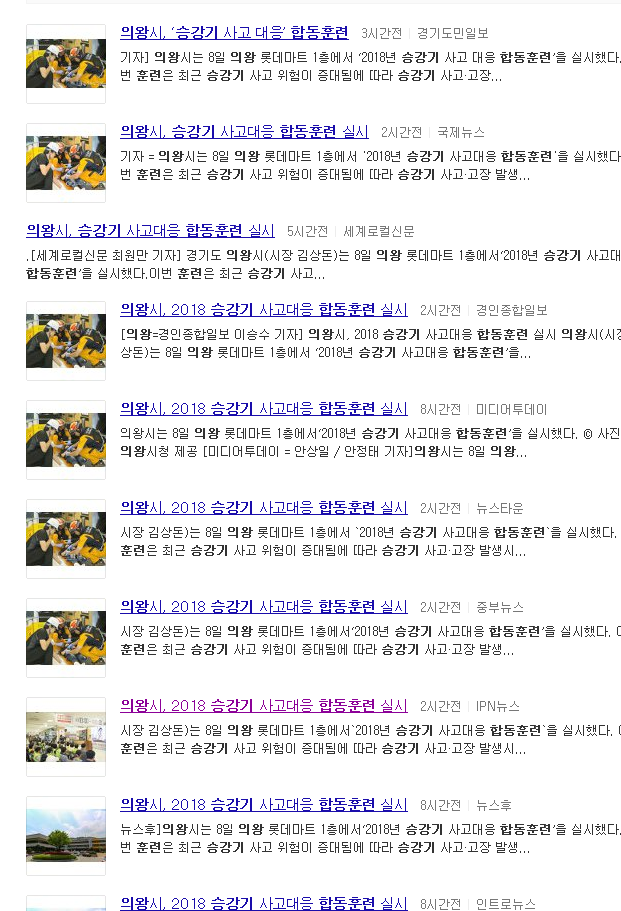This screenshot has height=911, width=621.
Task: Open the 중부뉴스 article headline link
Action: pos(264,607)
